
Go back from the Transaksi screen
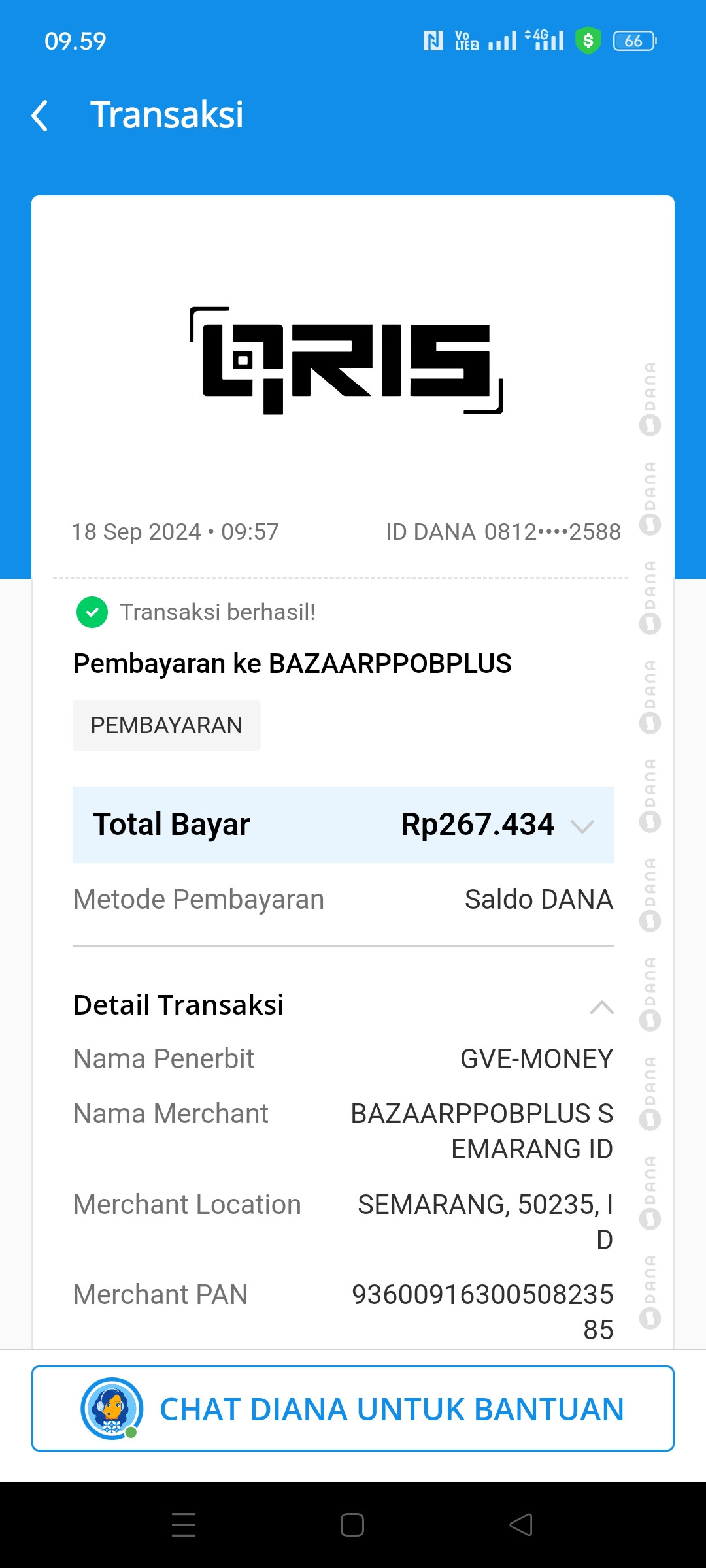point(41,116)
